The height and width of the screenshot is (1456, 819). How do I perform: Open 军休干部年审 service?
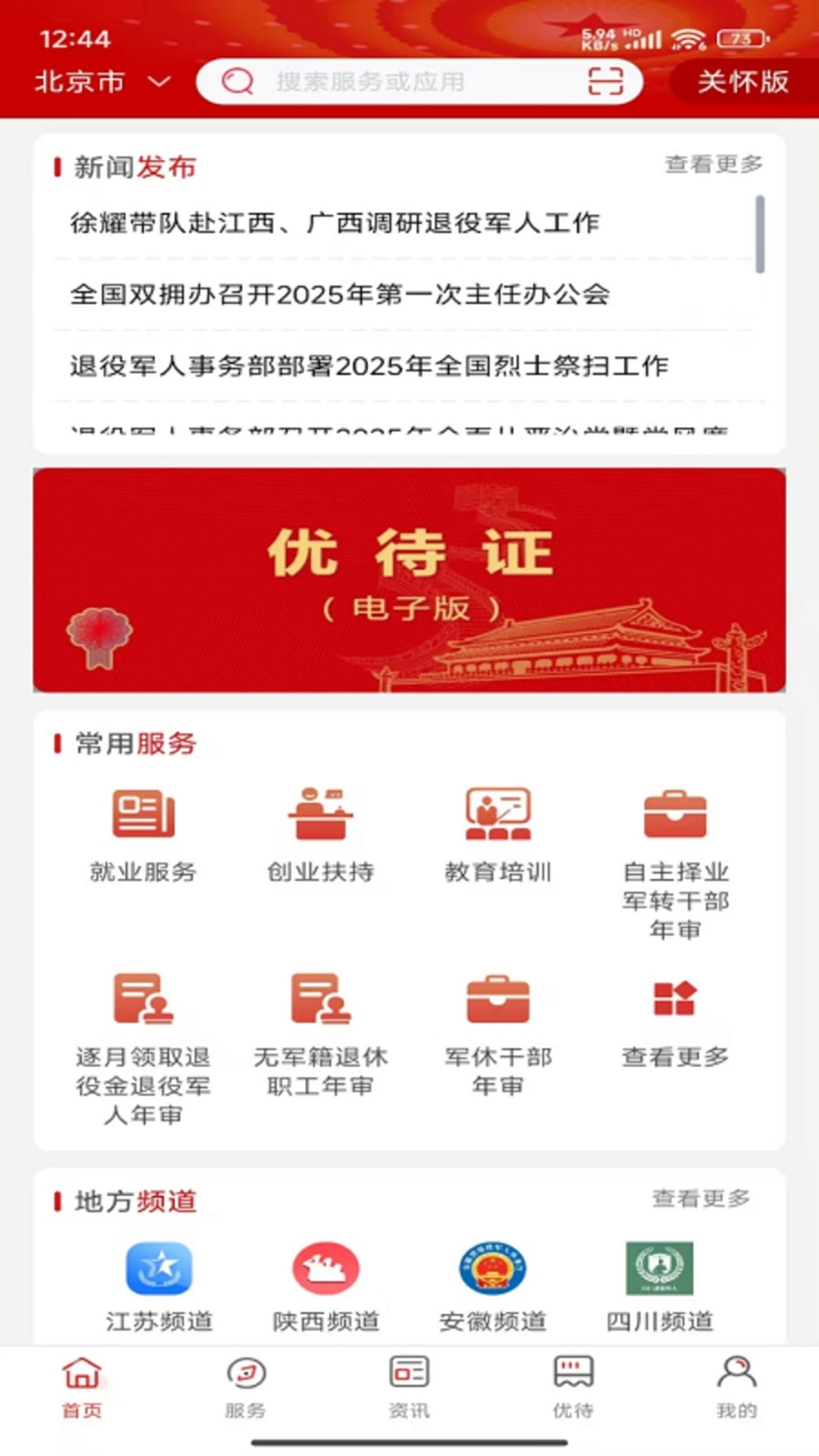pos(498,1033)
